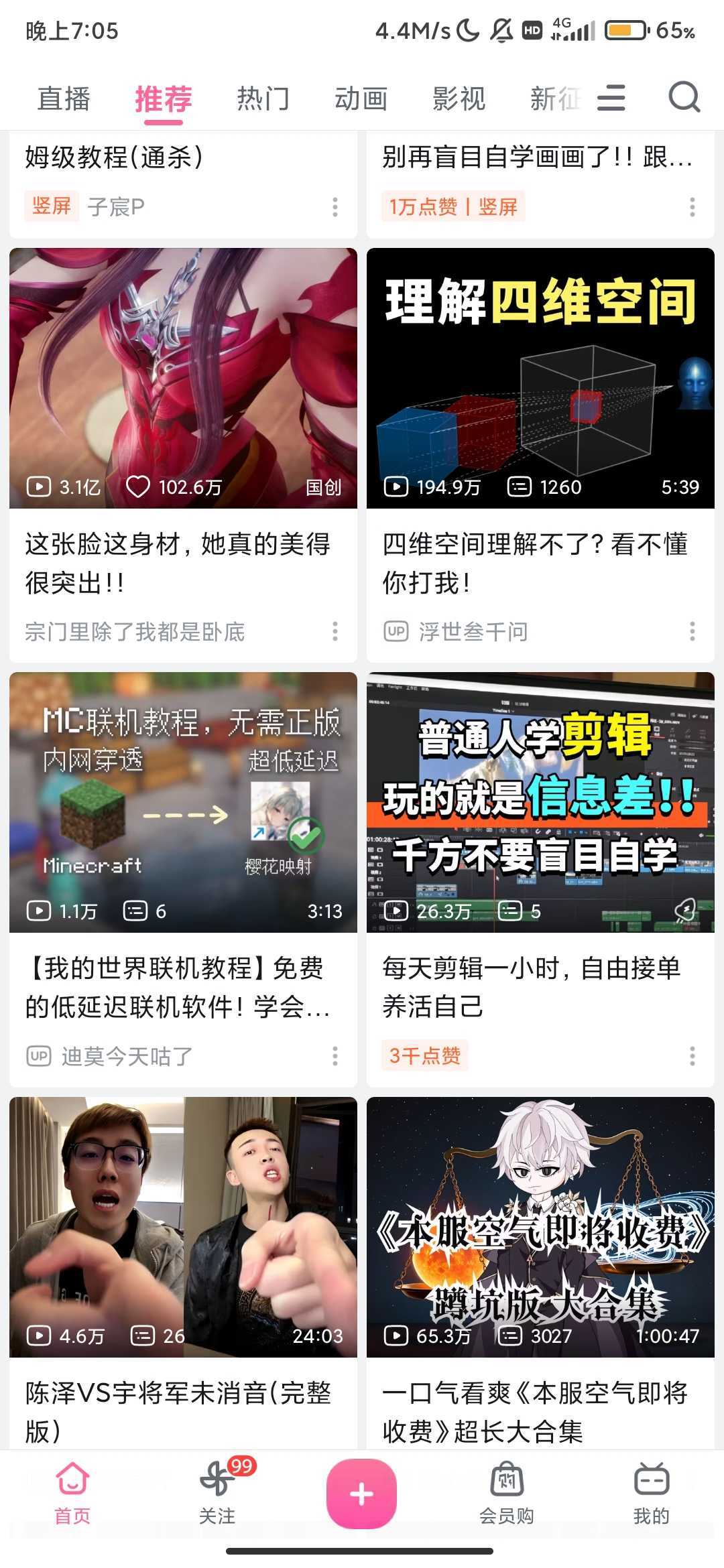Open the MC联机教程 video card
Viewport: 724px width, 1568px height.
183,802
